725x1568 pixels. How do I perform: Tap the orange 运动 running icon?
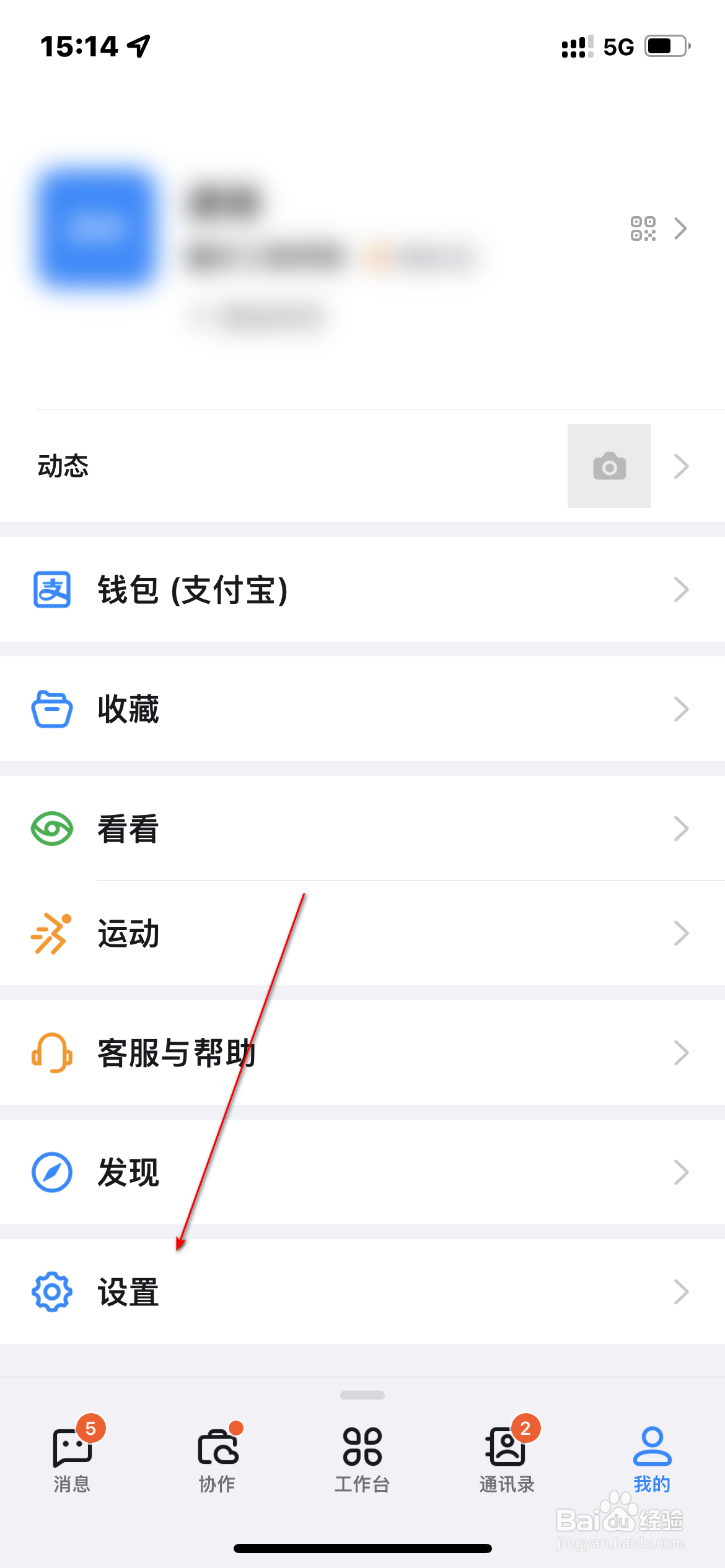(52, 933)
